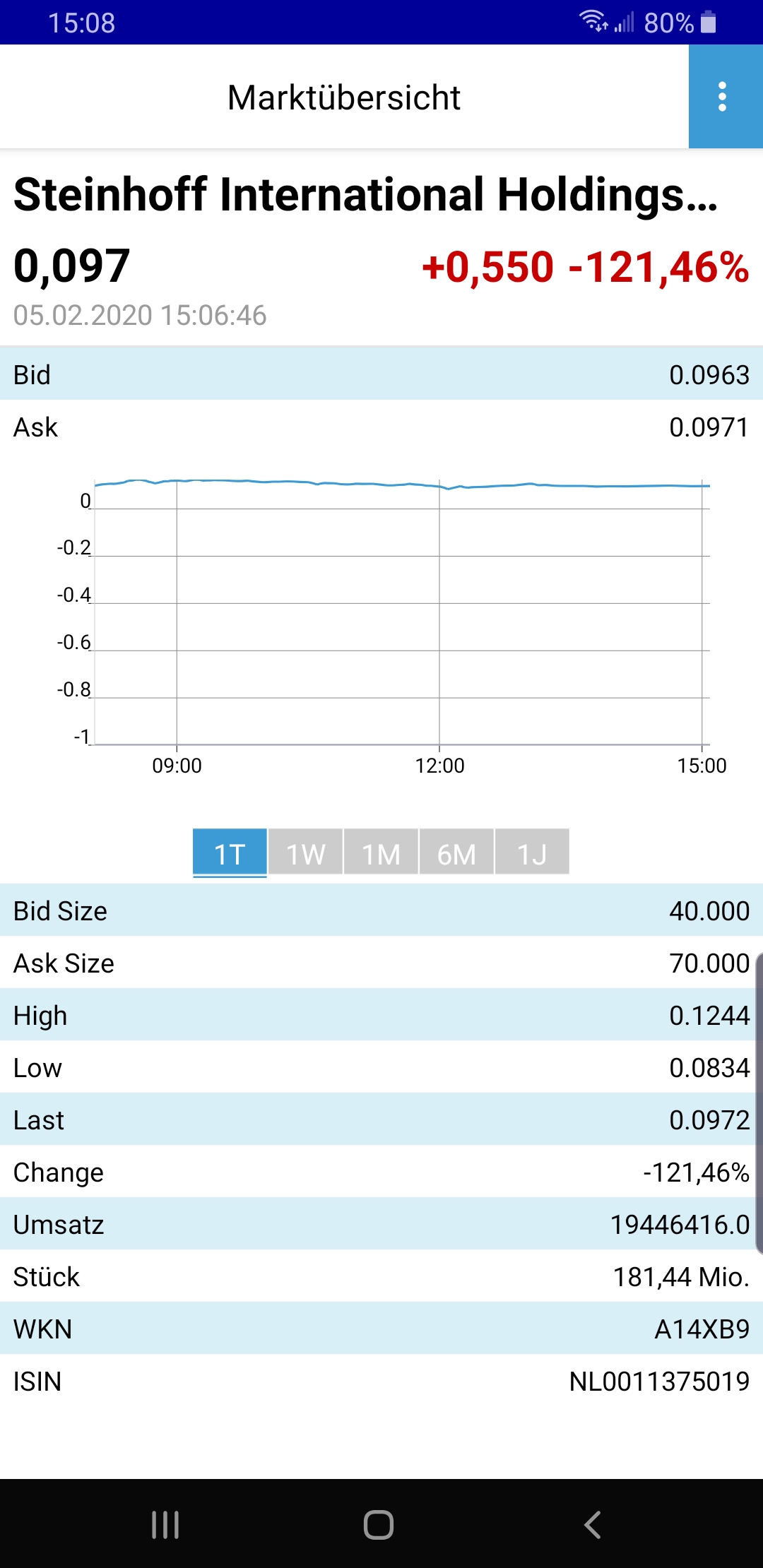Open the three-dot overflow menu
The width and height of the screenshot is (763, 1568).
pyautogui.click(x=721, y=97)
